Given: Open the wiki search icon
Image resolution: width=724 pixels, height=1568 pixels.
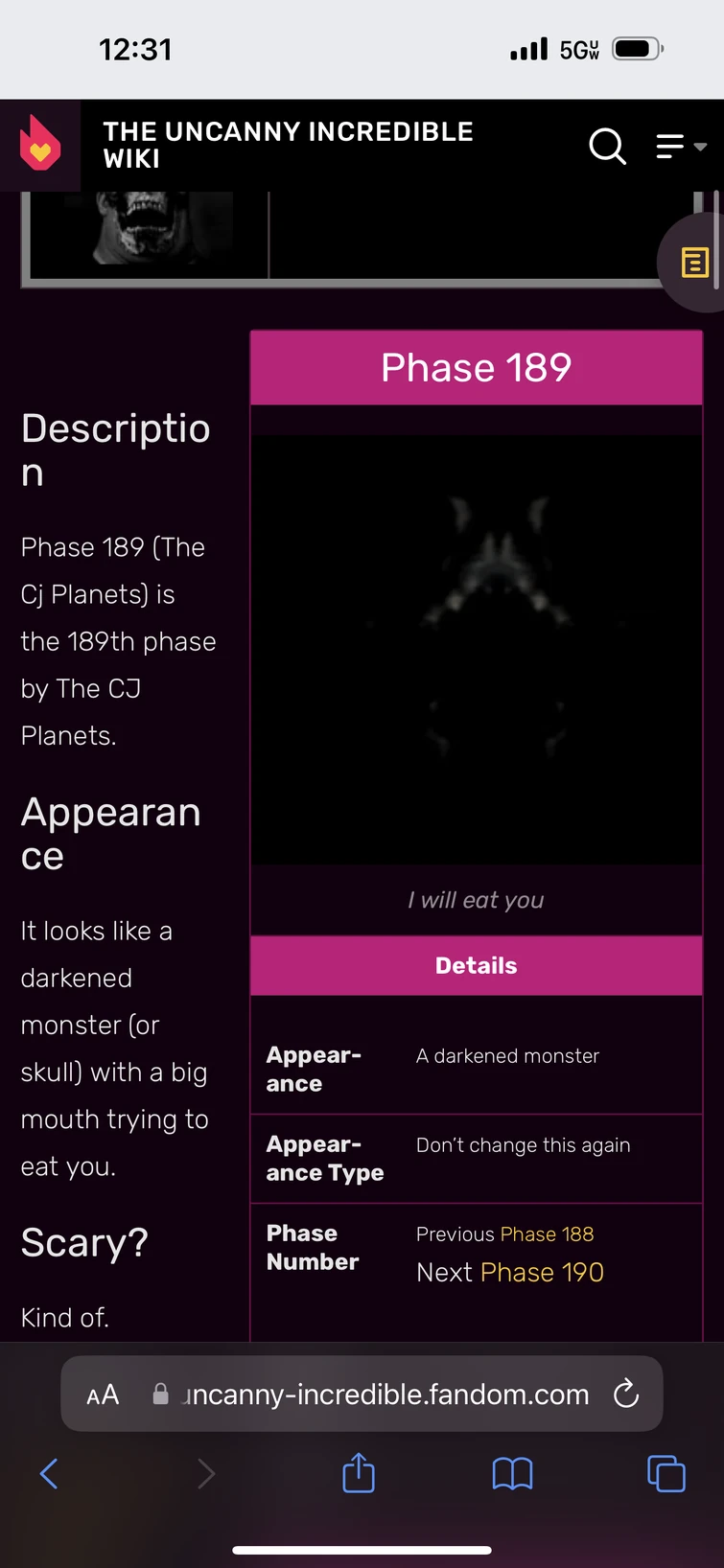Looking at the screenshot, I should [607, 147].
